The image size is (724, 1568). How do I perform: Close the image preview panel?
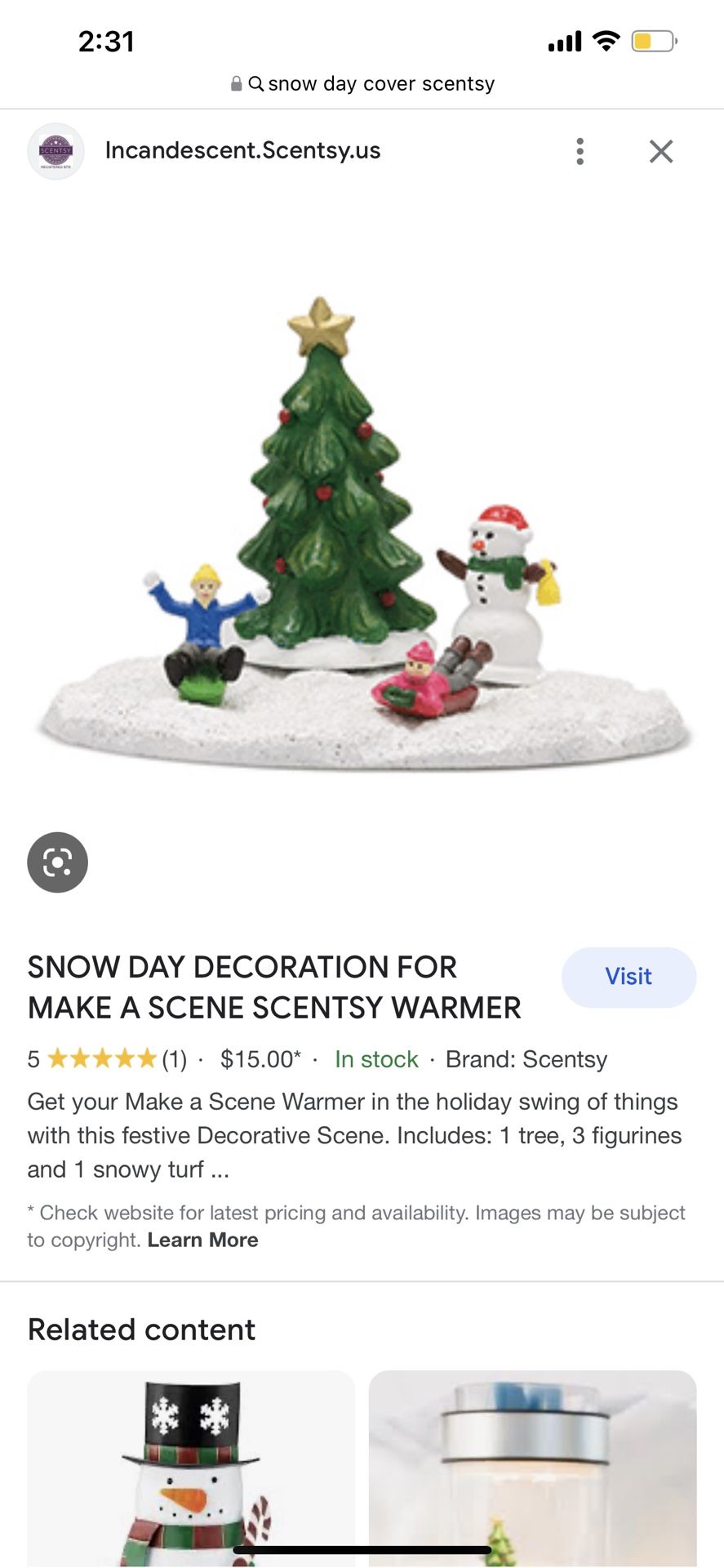660,151
